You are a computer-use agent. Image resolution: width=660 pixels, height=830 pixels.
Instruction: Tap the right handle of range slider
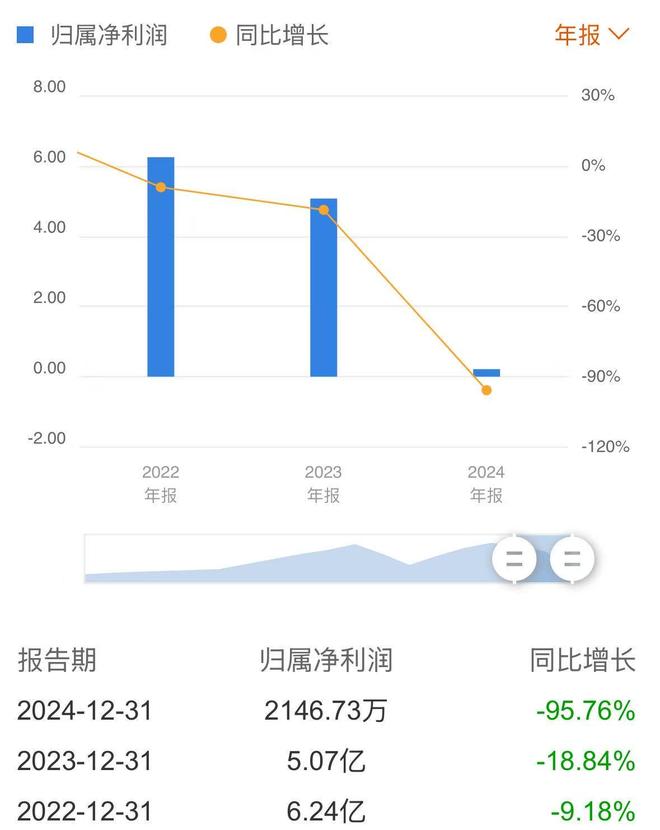(572, 559)
